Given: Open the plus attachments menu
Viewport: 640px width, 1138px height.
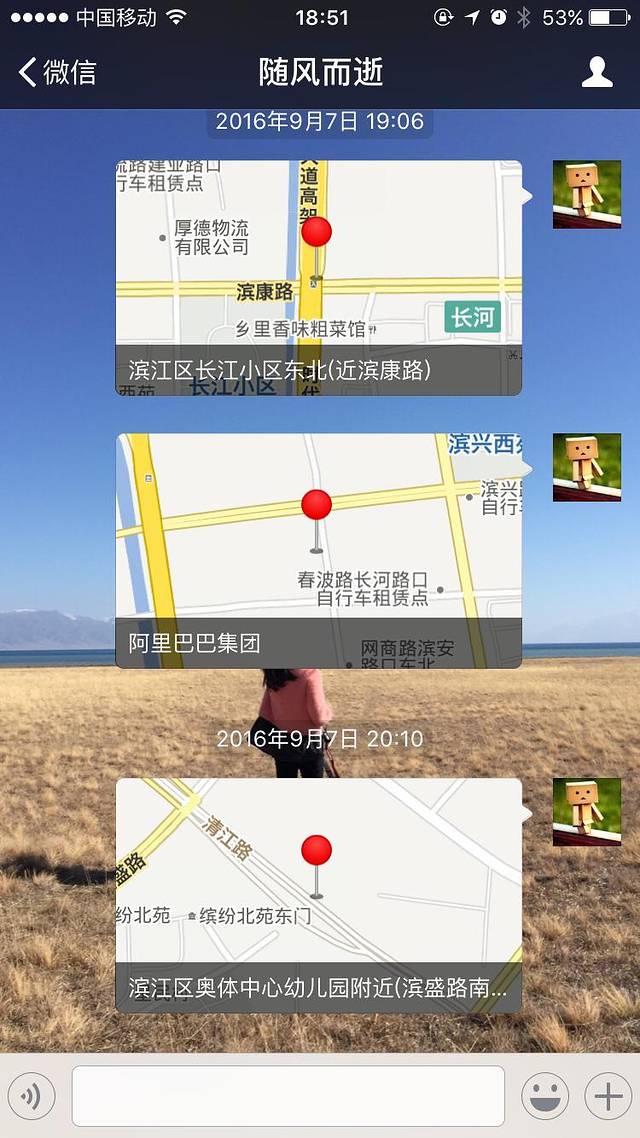Looking at the screenshot, I should coord(608,1097).
